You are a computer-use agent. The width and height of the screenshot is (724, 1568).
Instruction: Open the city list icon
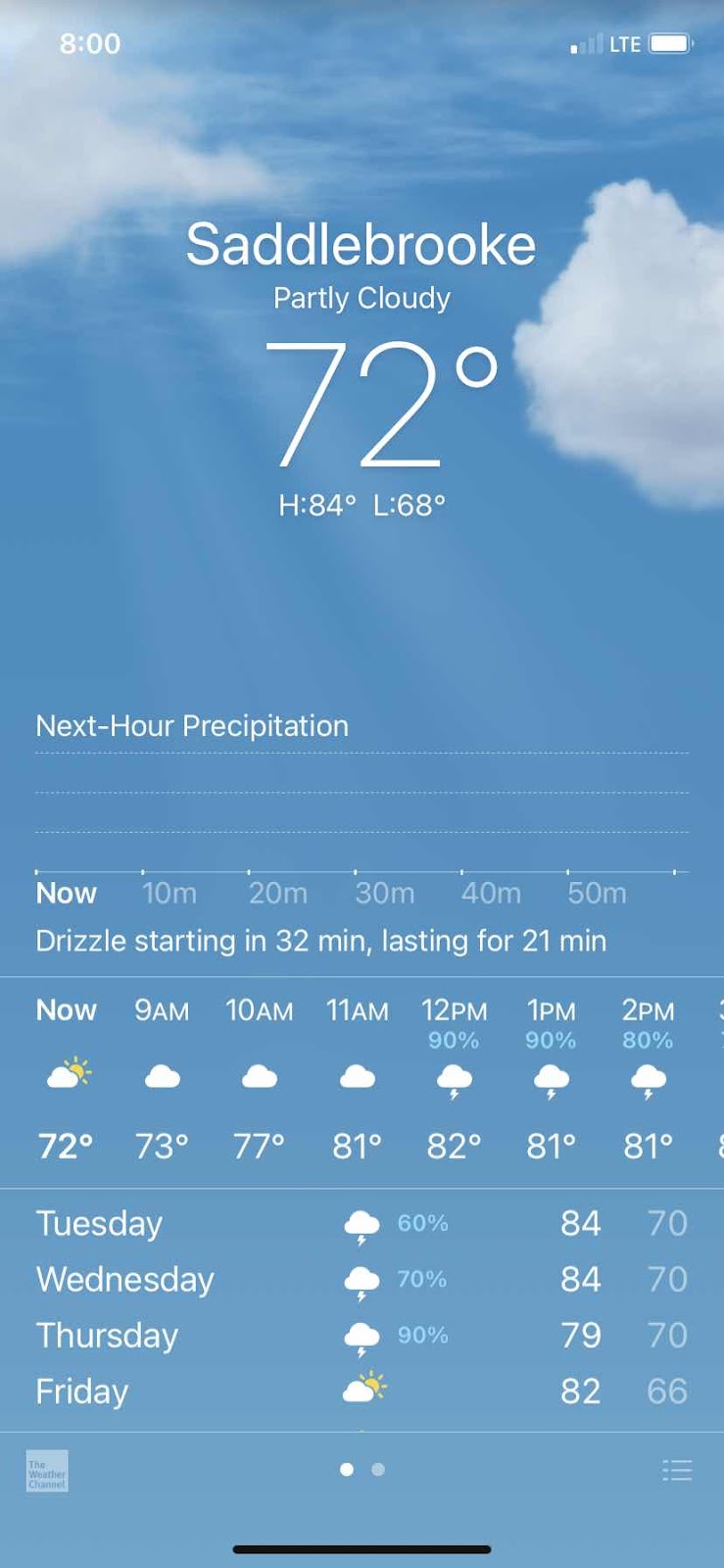(677, 1470)
